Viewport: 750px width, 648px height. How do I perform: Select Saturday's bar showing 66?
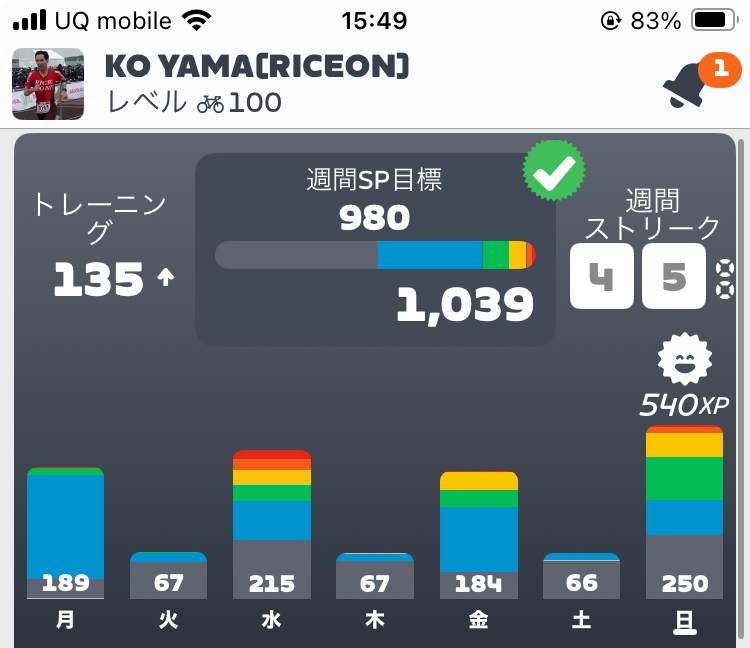(x=581, y=576)
